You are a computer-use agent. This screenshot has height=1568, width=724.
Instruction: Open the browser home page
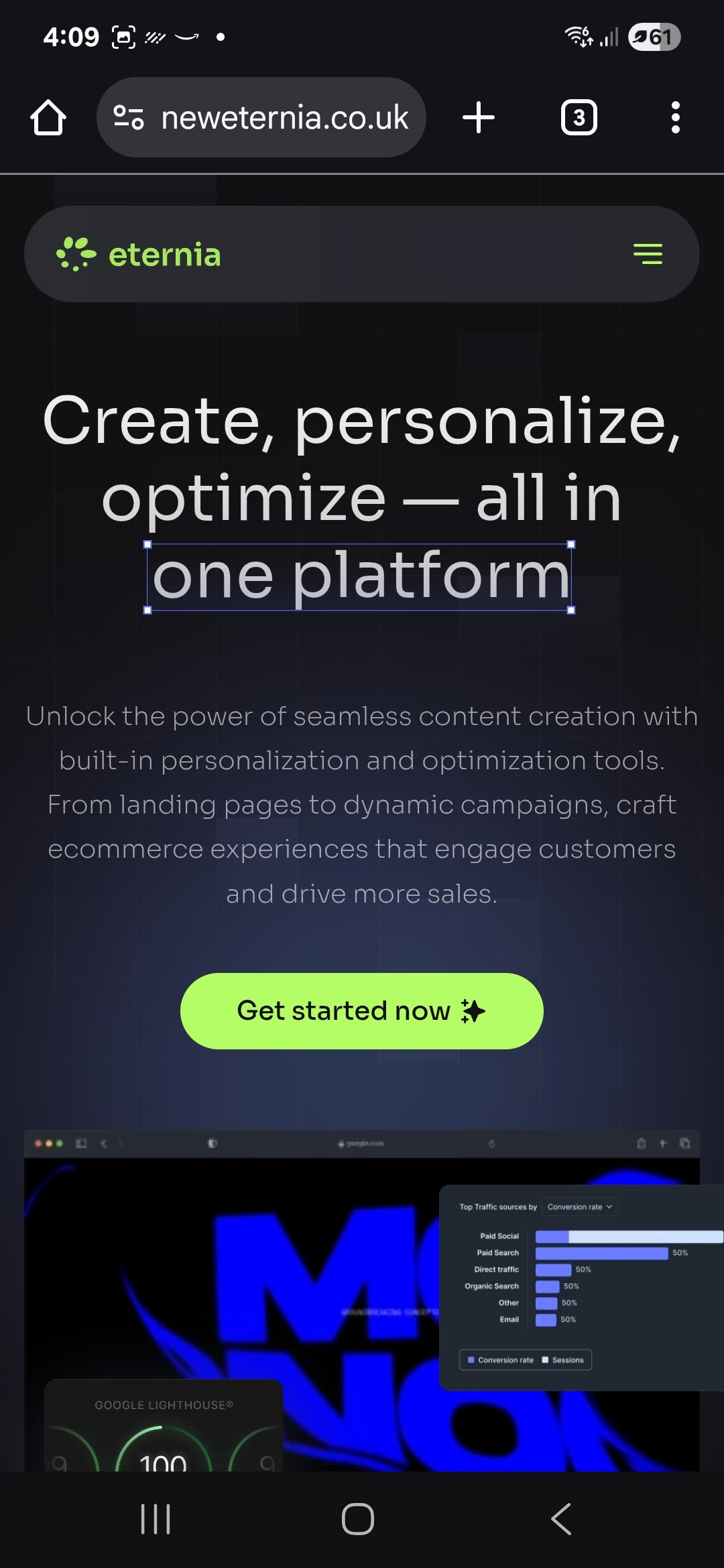pos(48,118)
